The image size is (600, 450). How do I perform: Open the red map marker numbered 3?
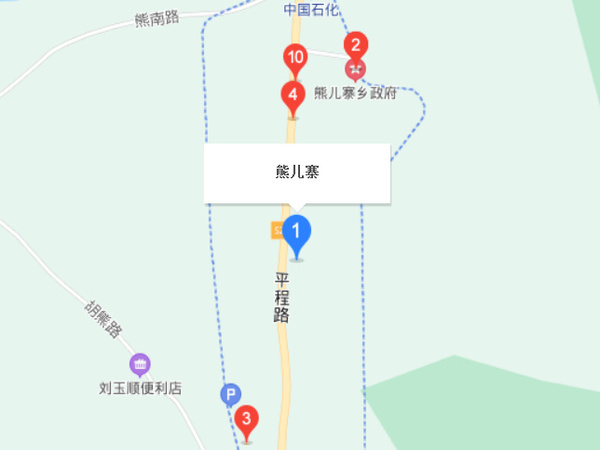click(x=246, y=419)
